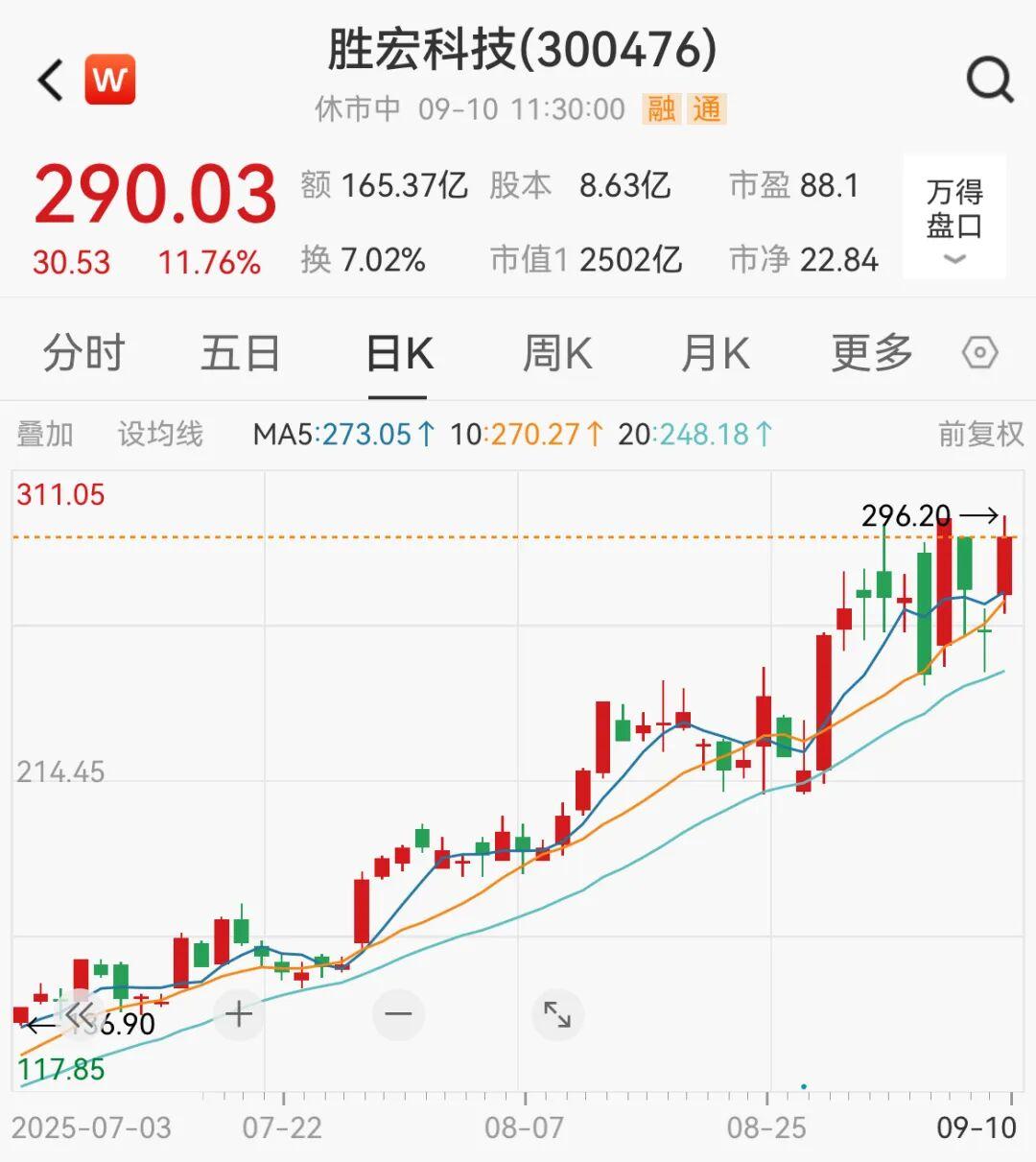1036x1162 pixels.
Task: Go back using the left chevron
Action: click(48, 79)
